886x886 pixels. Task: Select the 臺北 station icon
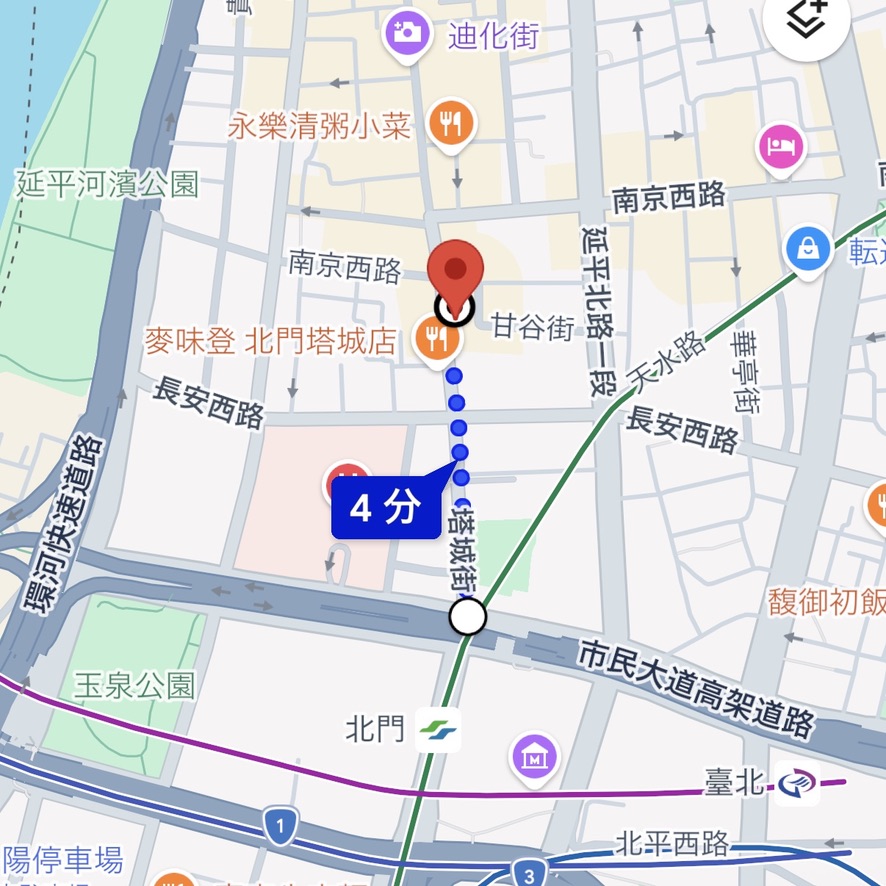coord(798,783)
